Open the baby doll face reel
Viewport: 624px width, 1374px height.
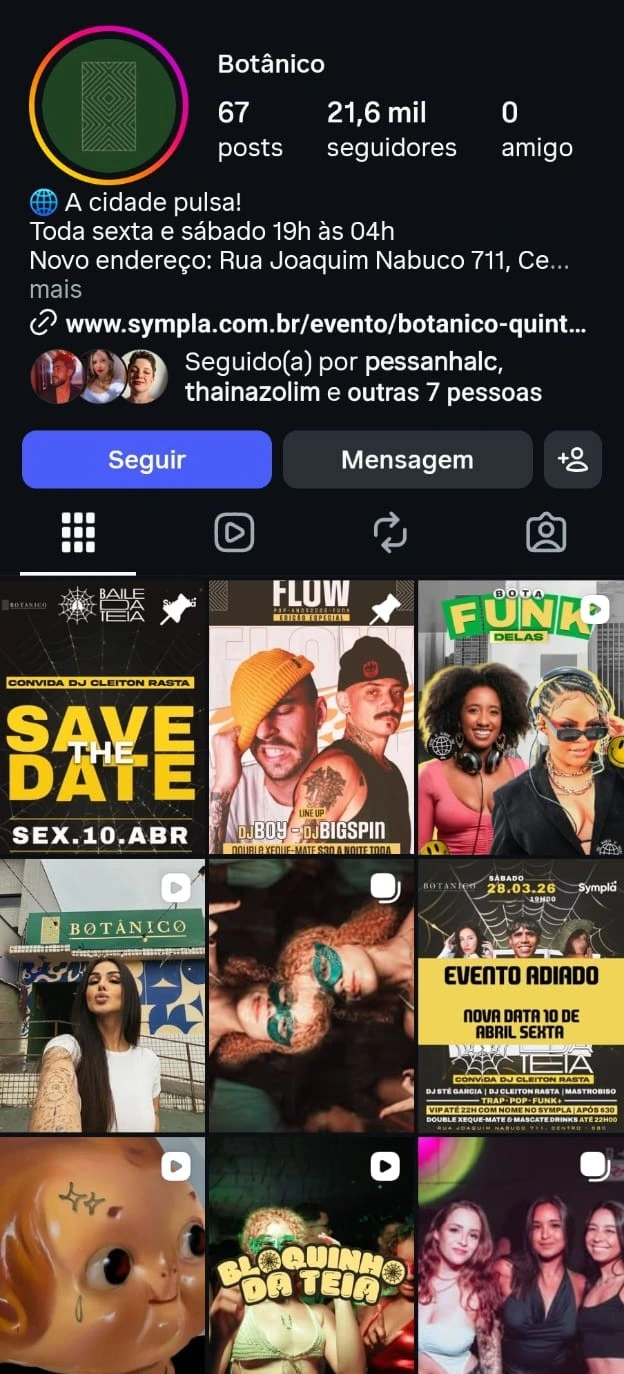(x=102, y=1255)
